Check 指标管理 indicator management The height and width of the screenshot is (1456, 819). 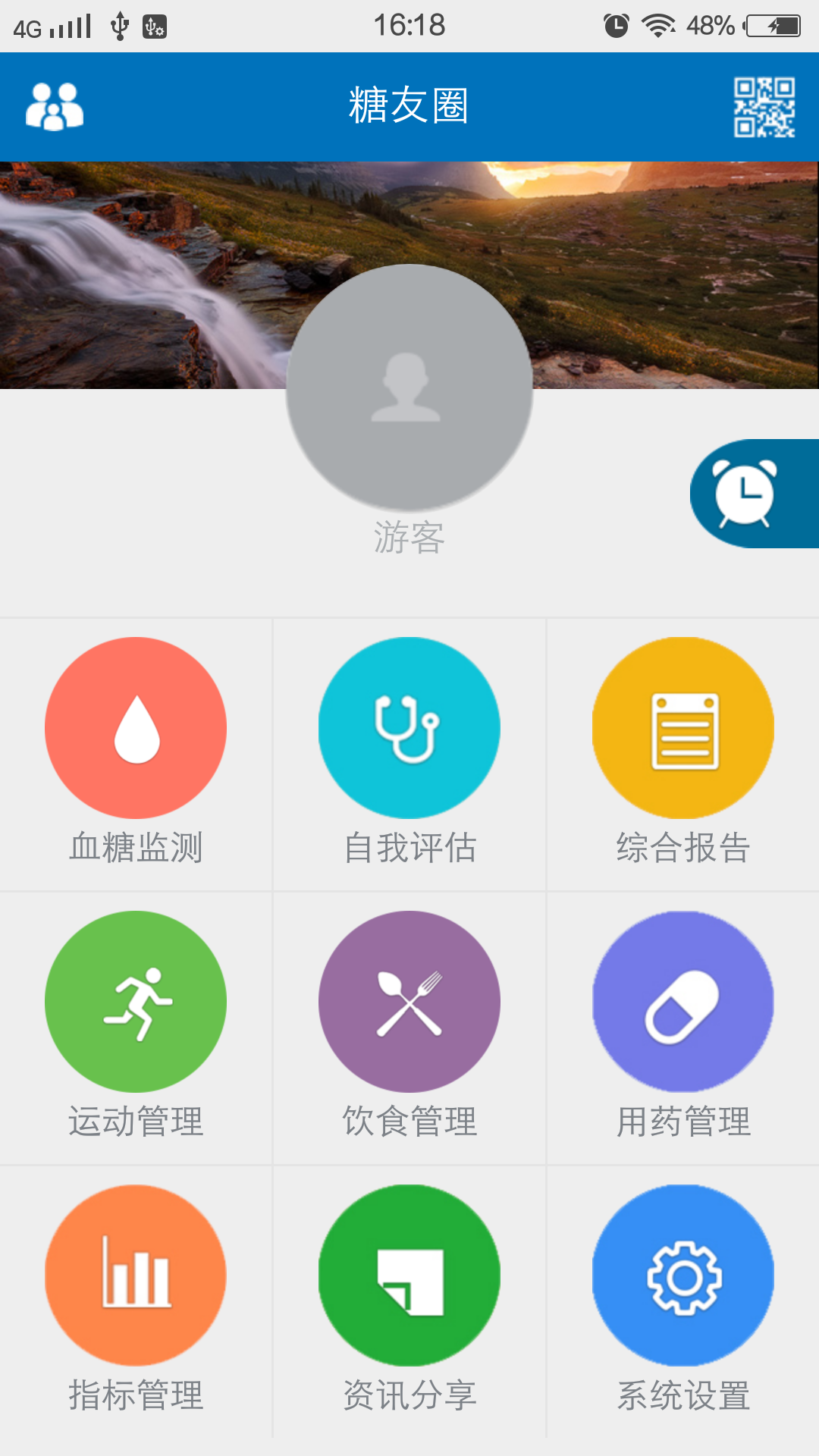click(136, 1276)
